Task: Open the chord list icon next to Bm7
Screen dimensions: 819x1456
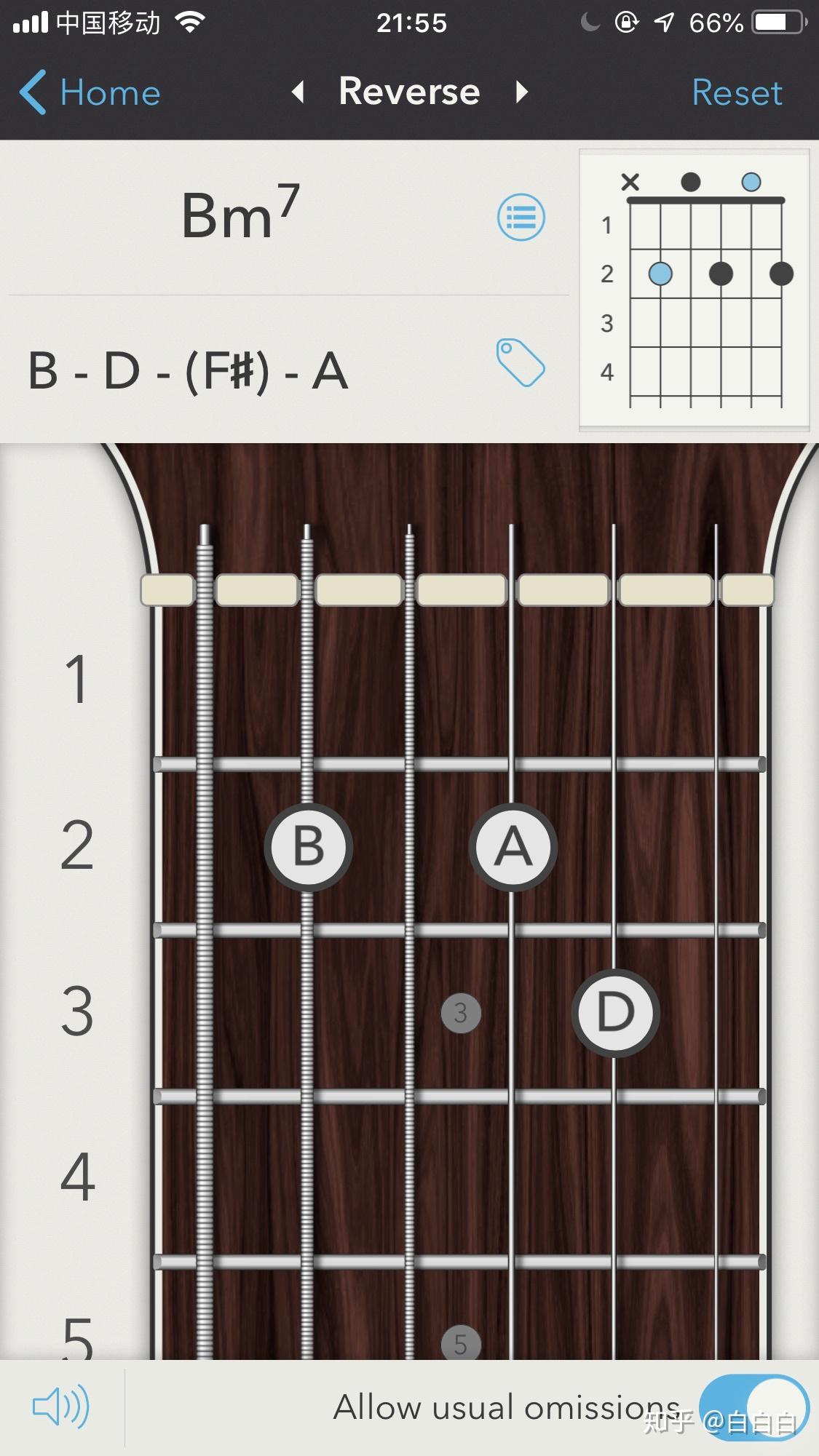Action: (521, 217)
